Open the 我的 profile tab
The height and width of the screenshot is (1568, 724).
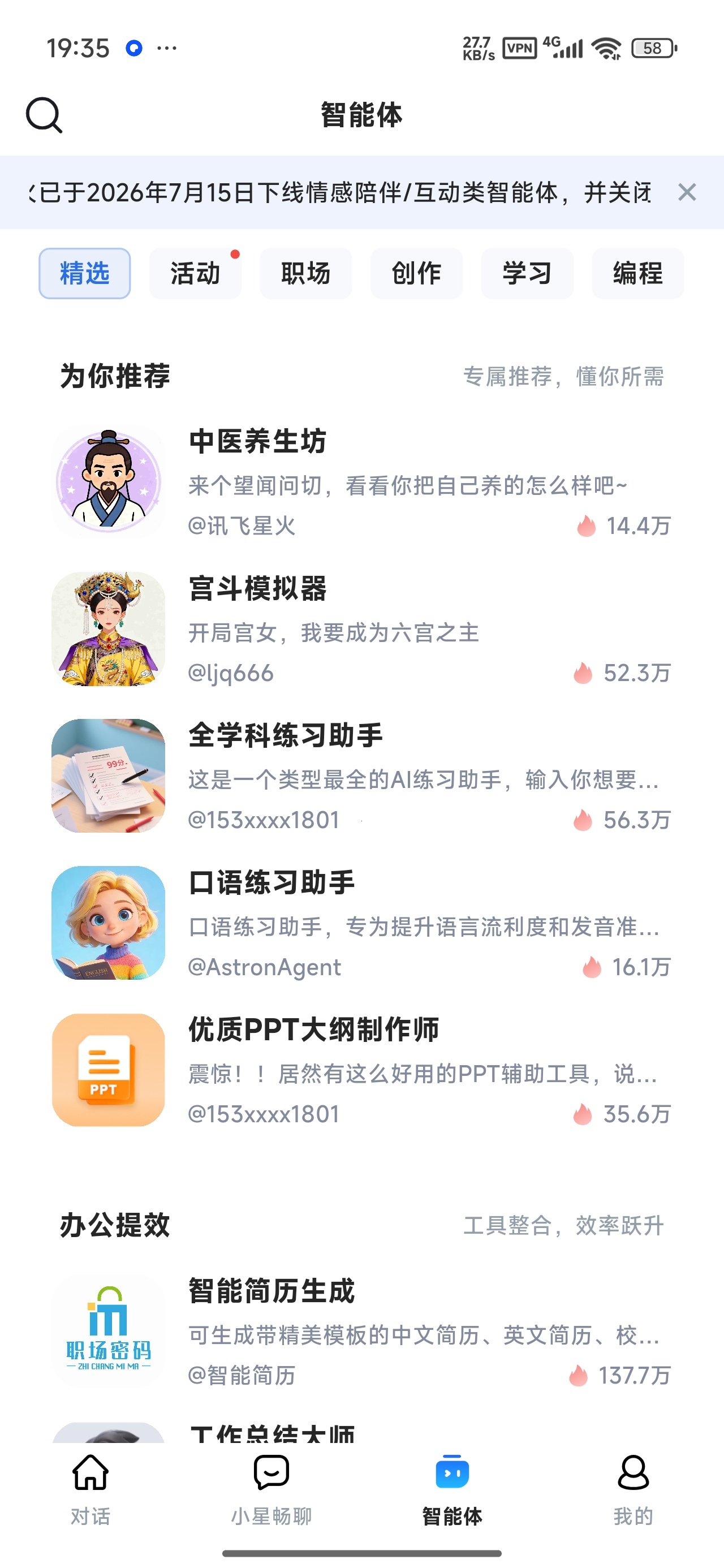tap(633, 1489)
